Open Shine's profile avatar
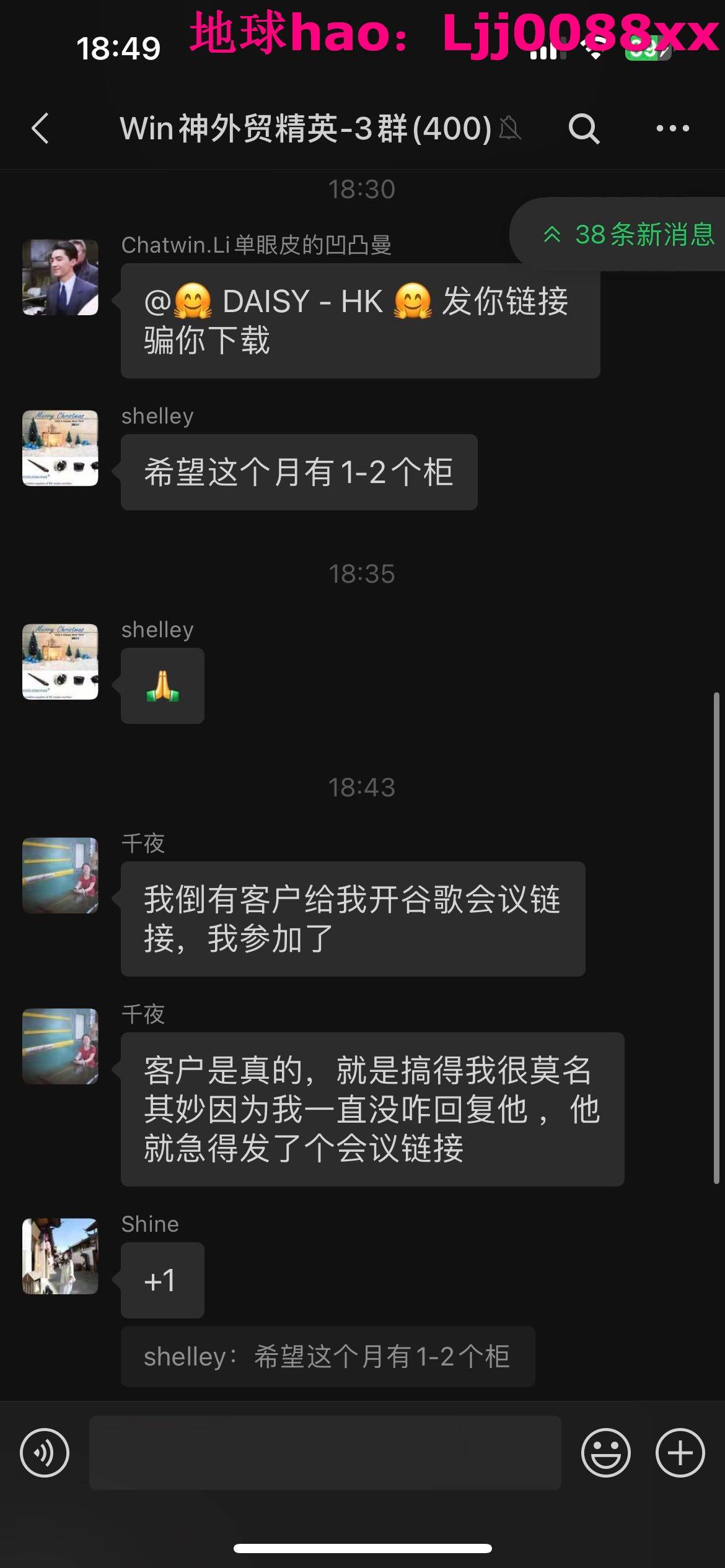This screenshot has height=1568, width=725. (x=60, y=1257)
